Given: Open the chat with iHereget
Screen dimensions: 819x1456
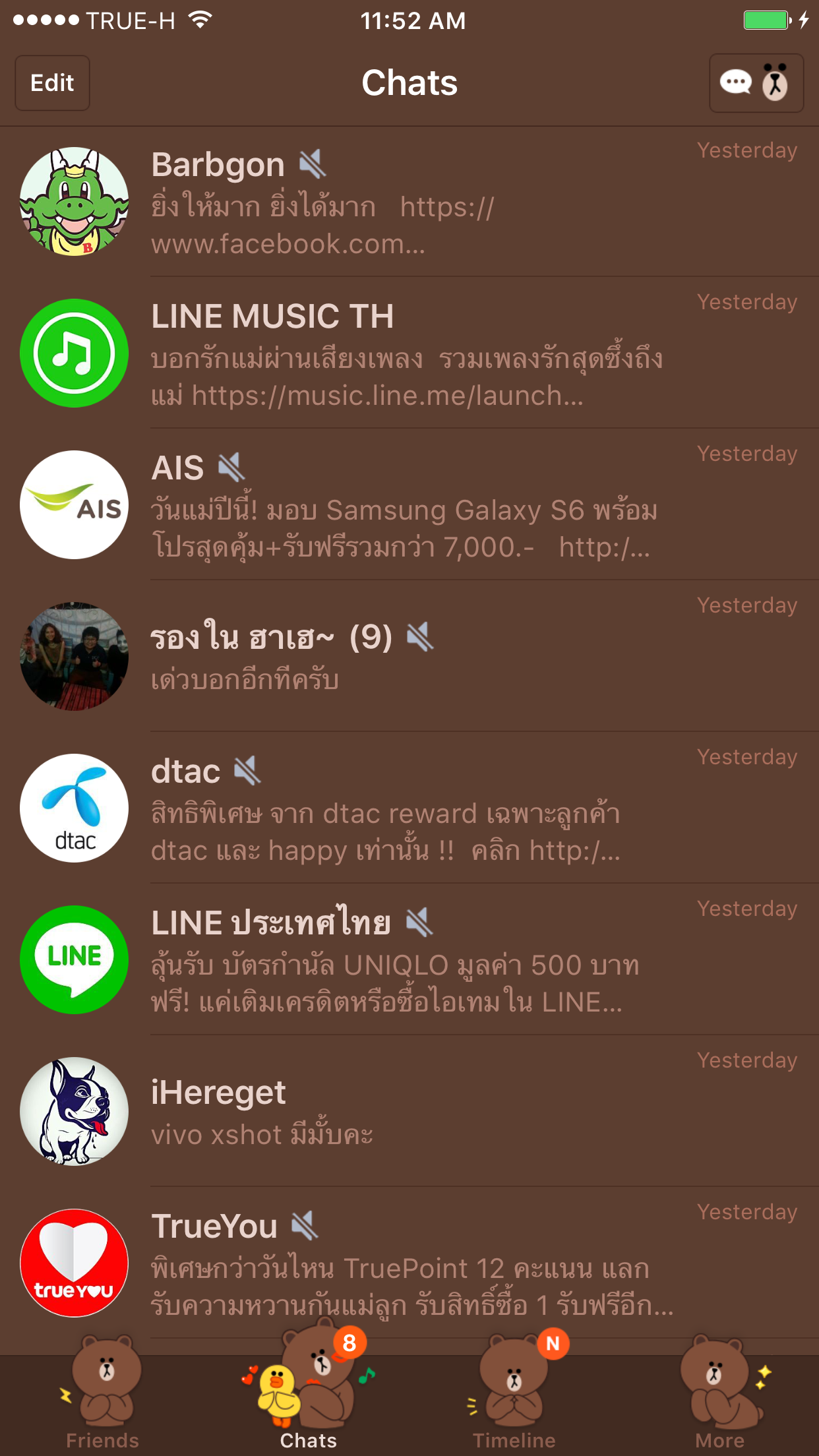Looking at the screenshot, I should pyautogui.click(x=409, y=1111).
